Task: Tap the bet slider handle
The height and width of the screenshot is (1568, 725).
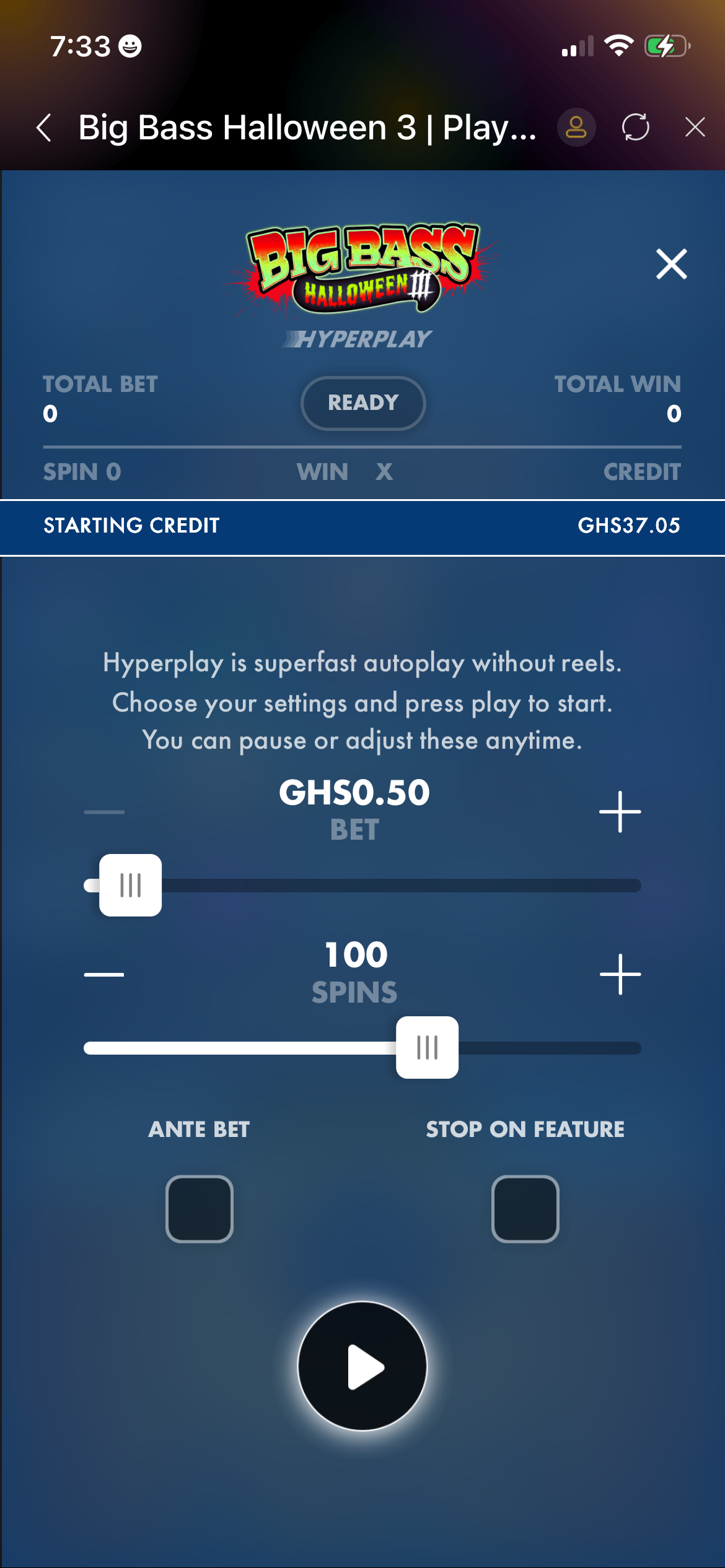Action: pyautogui.click(x=130, y=885)
